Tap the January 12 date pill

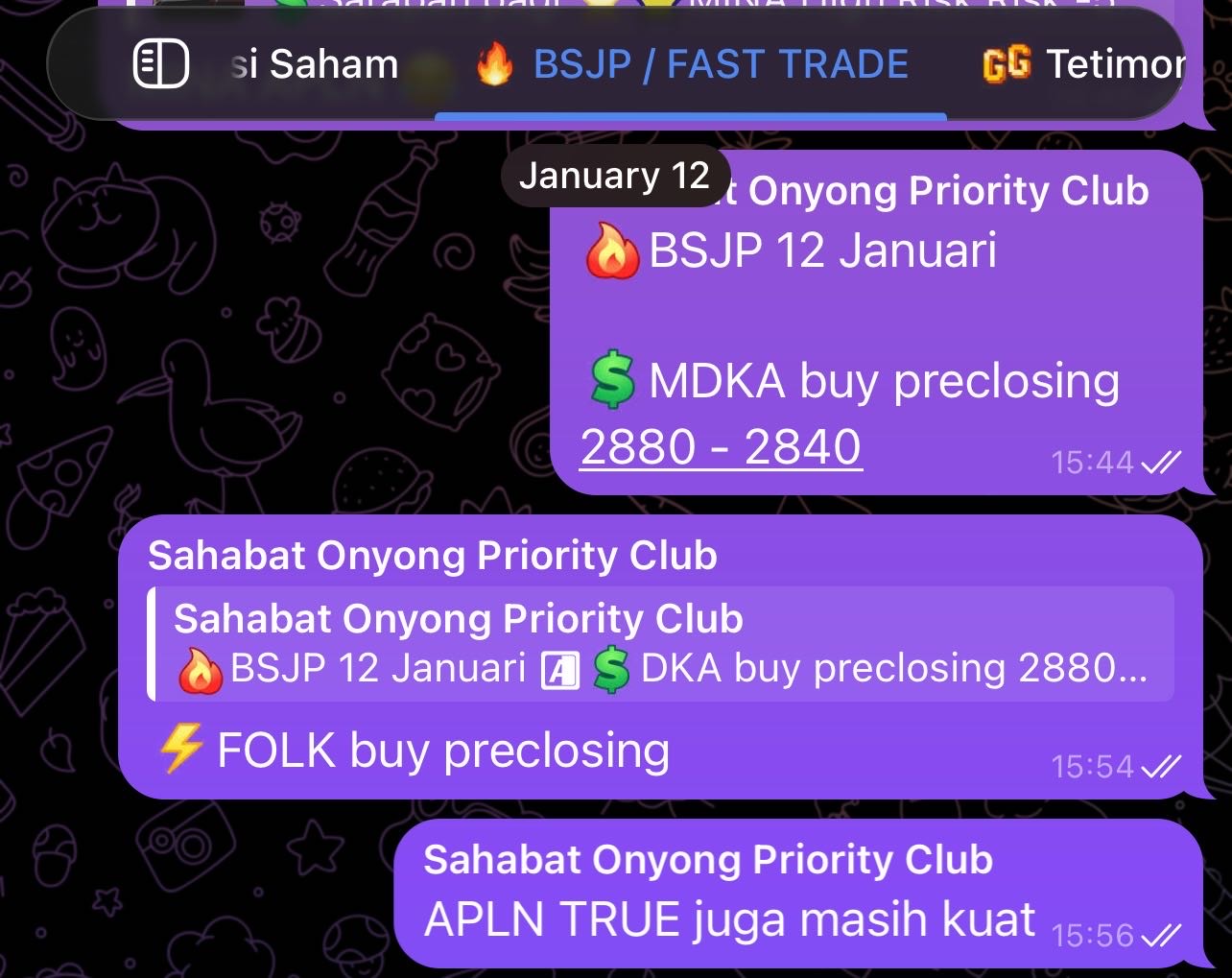click(614, 176)
